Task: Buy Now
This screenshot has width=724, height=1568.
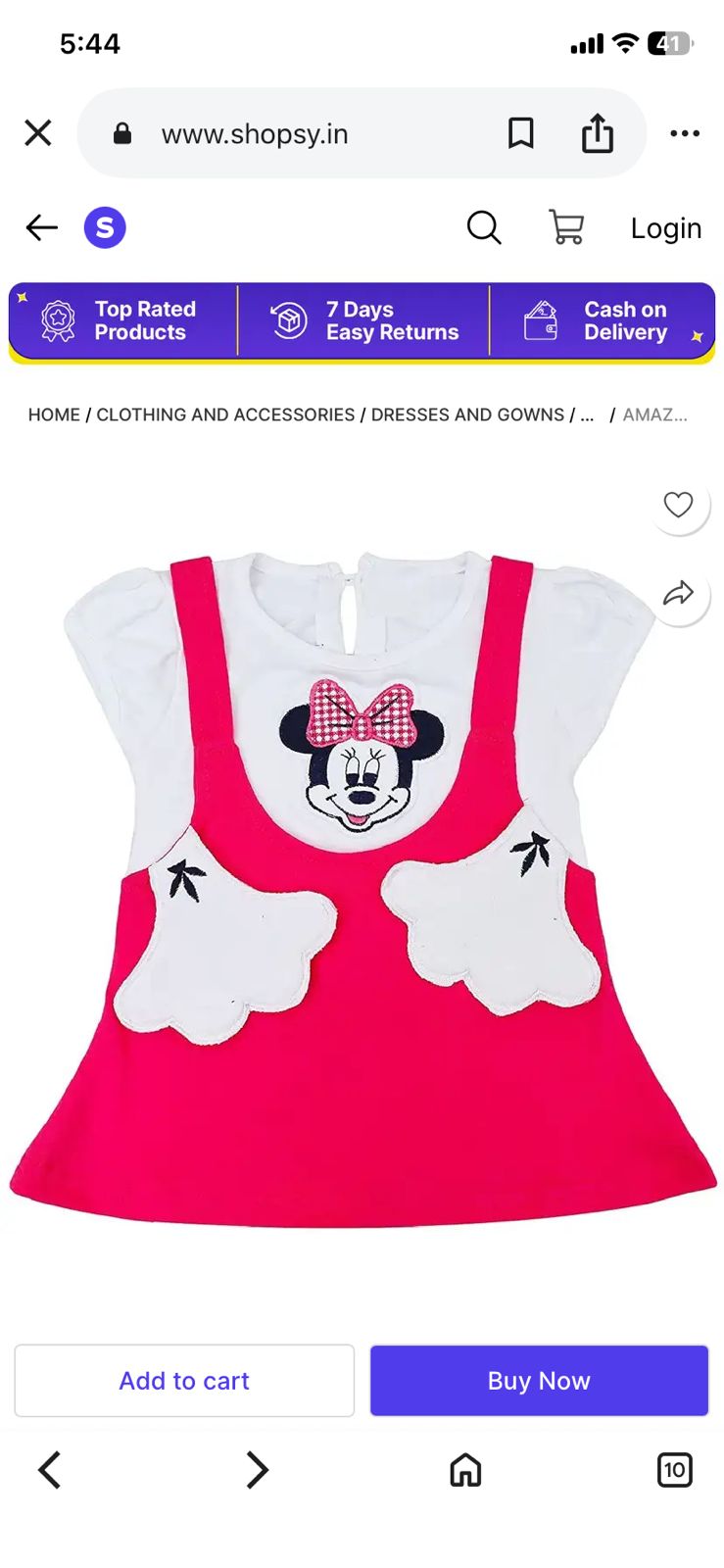Action: (x=539, y=1380)
